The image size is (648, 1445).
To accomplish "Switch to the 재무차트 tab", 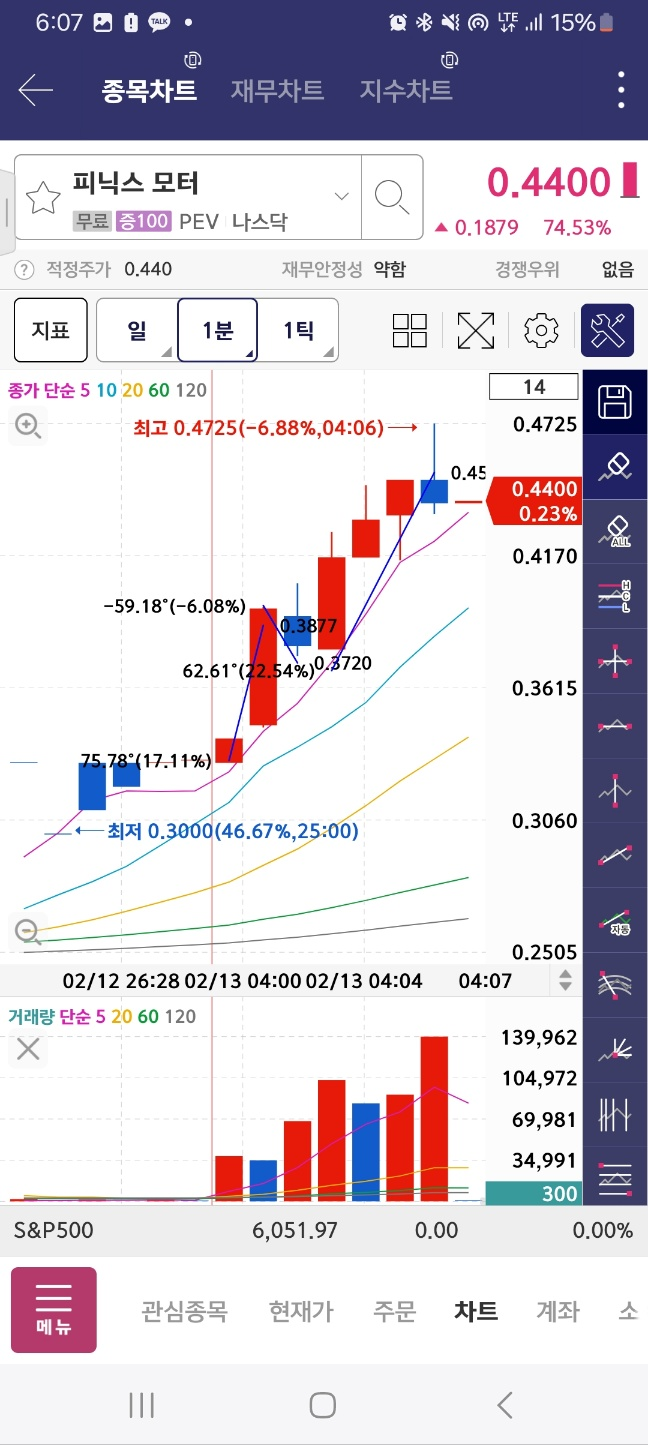I will [277, 90].
